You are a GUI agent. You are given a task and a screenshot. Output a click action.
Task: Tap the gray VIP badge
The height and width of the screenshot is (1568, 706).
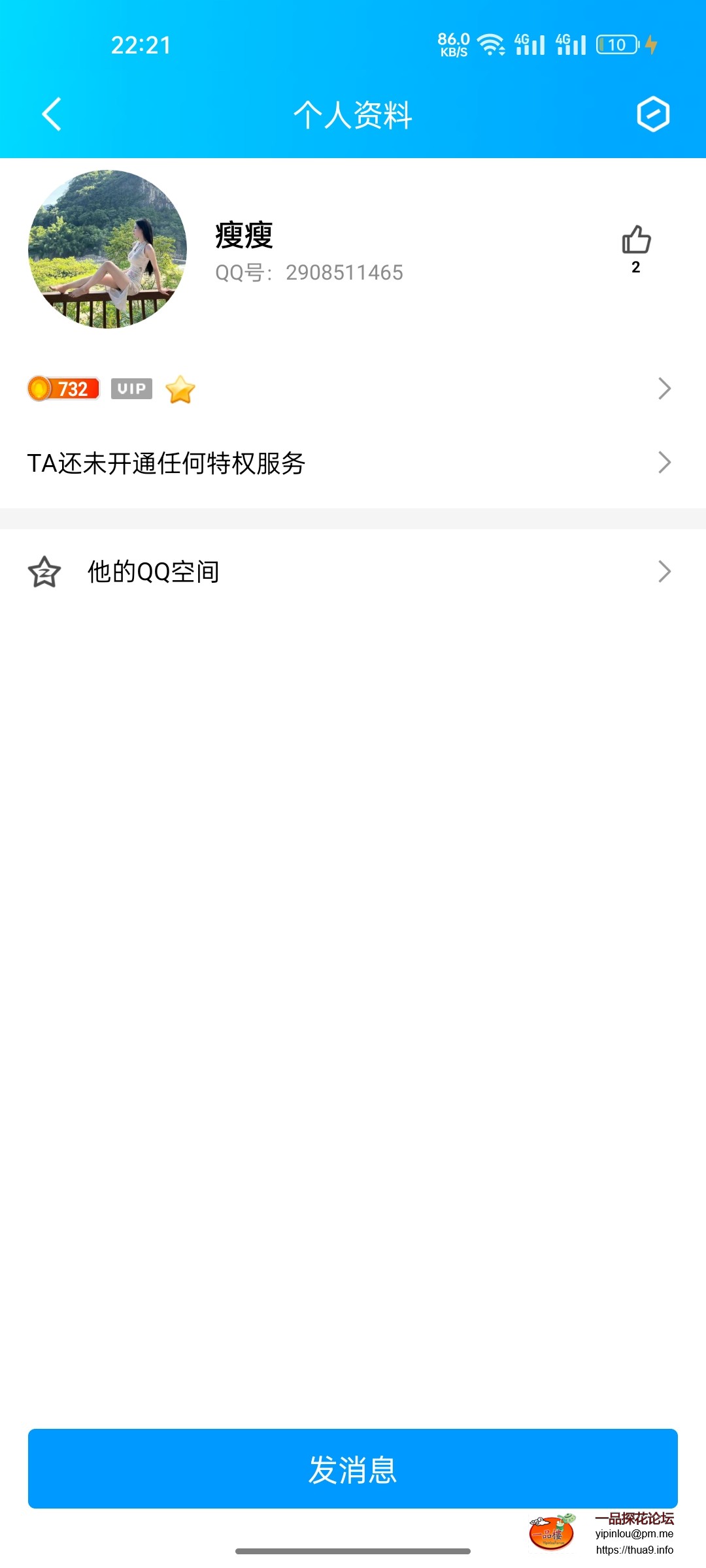131,389
